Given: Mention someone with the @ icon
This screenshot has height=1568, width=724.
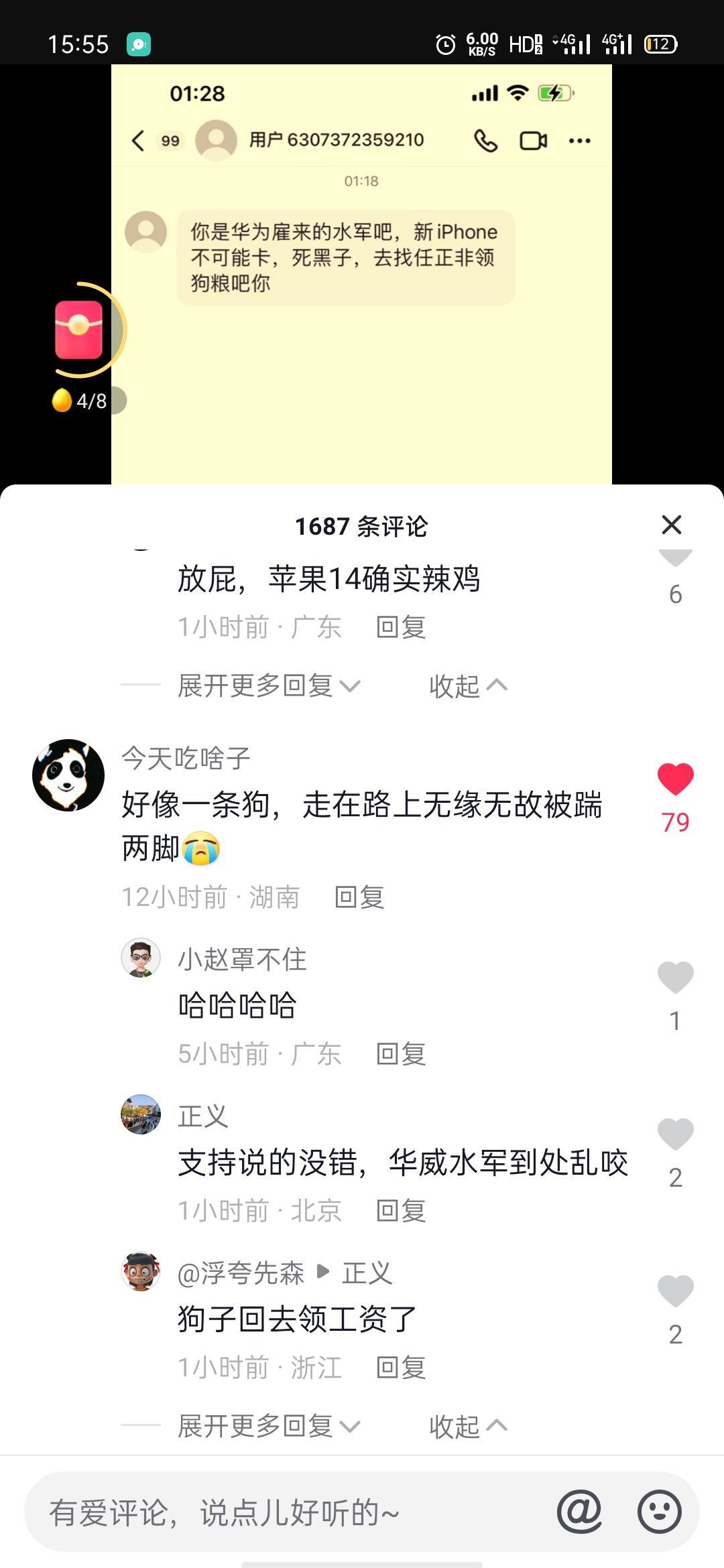Looking at the screenshot, I should pyautogui.click(x=579, y=1512).
